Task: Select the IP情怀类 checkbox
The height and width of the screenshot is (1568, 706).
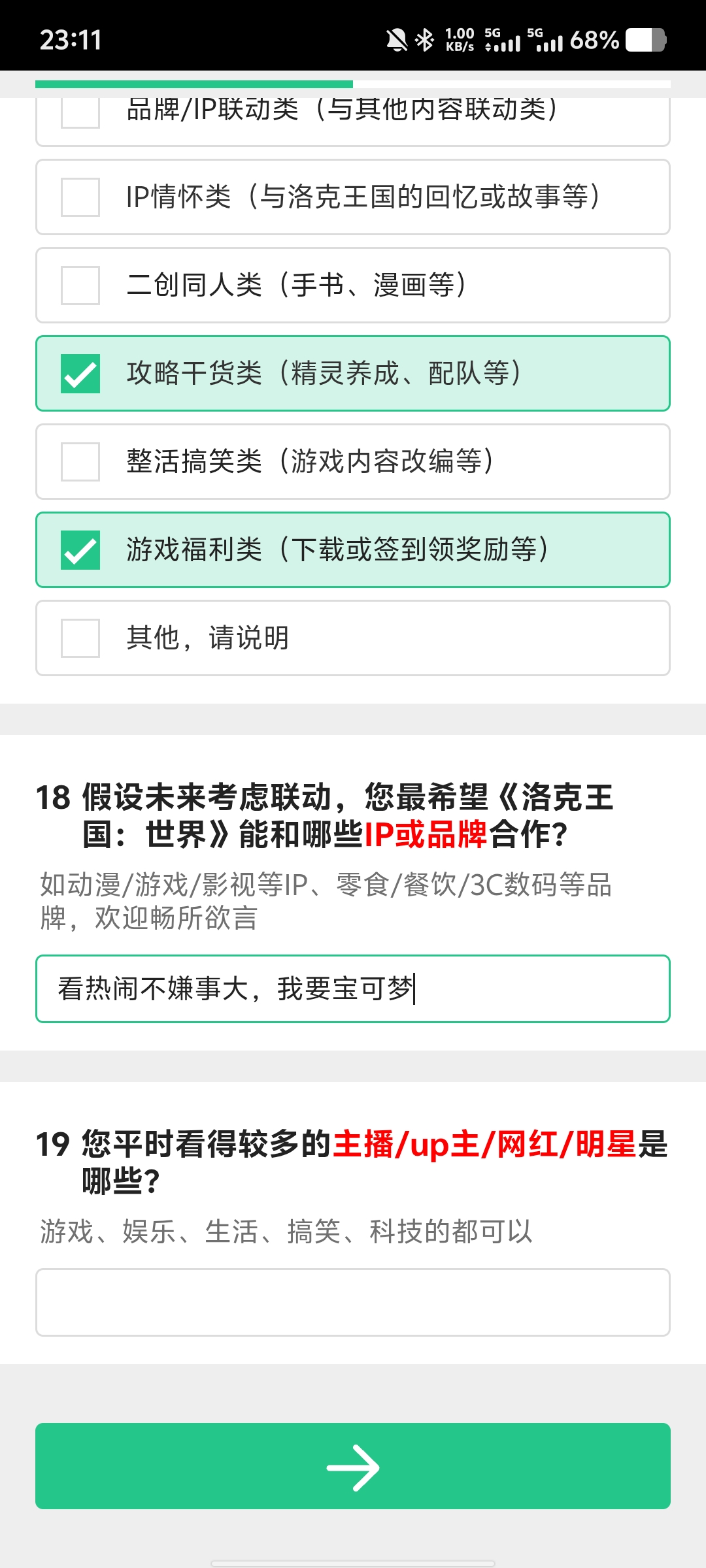Action: [x=80, y=197]
